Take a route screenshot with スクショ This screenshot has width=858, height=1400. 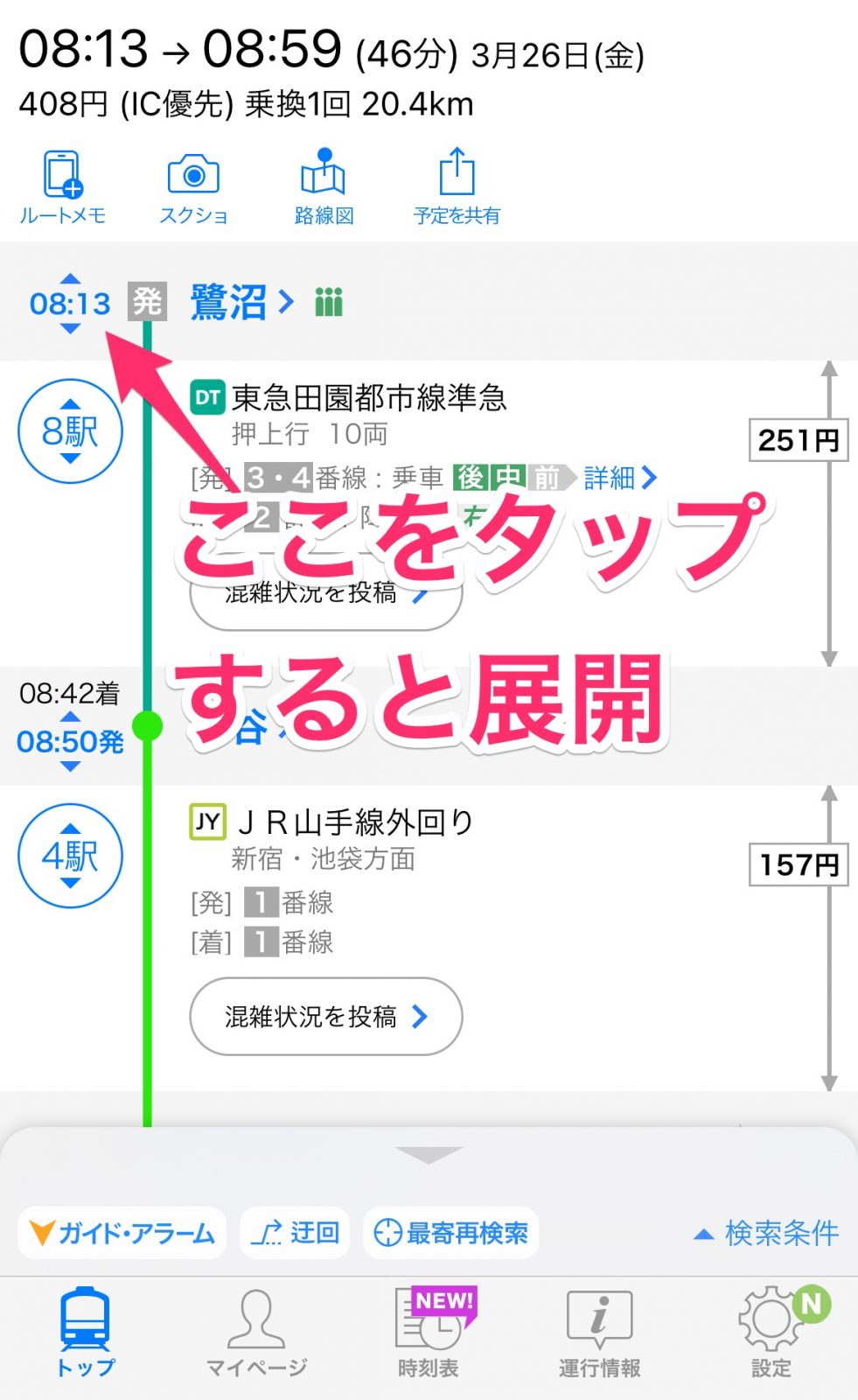pyautogui.click(x=193, y=187)
